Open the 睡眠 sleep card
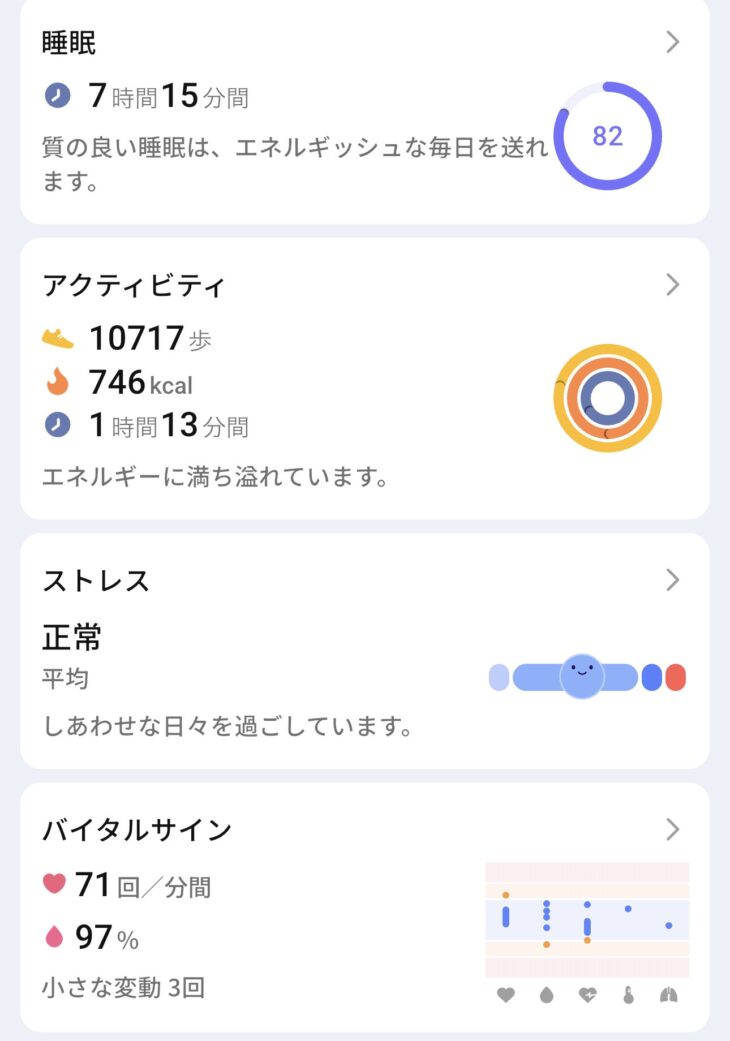 364,110
